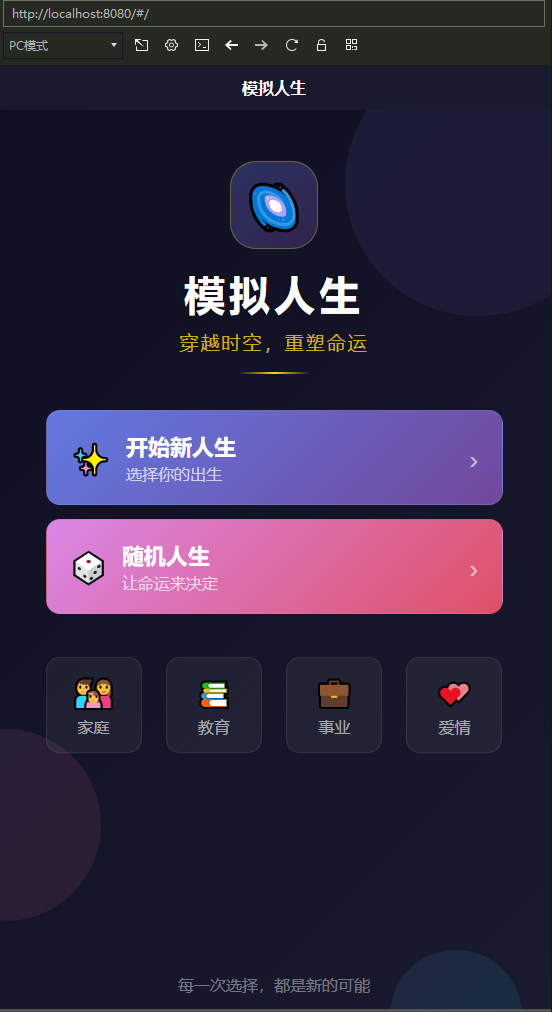Open the 教育 education tile
Viewport: 552px width, 1012px height.
pos(214,705)
